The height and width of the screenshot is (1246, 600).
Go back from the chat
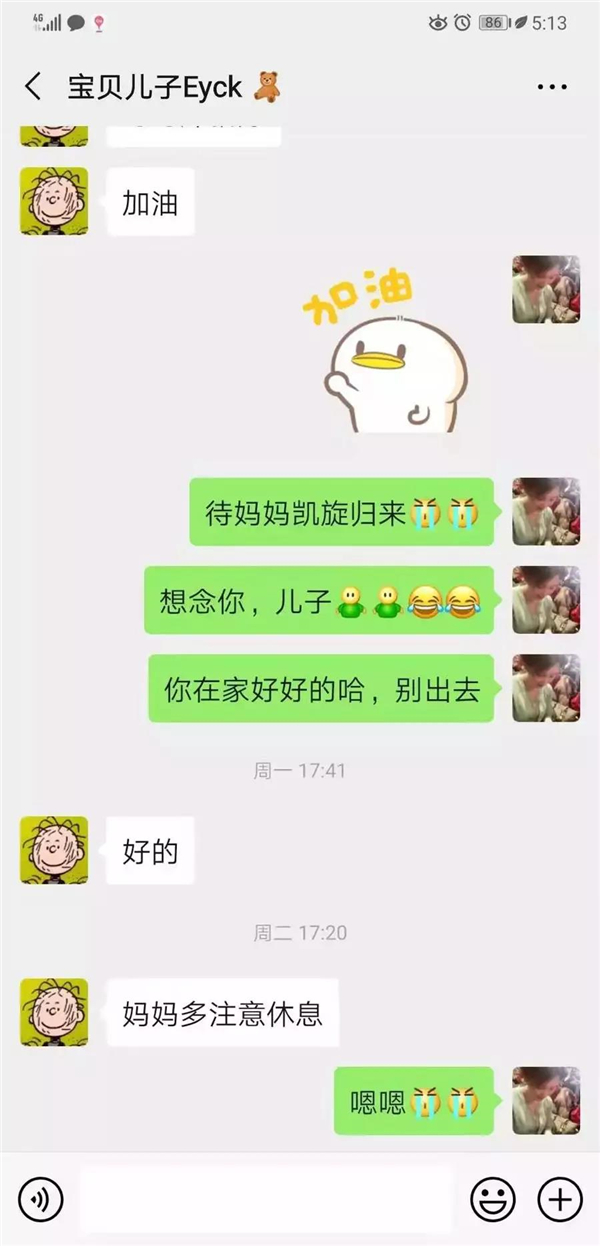click(33, 87)
